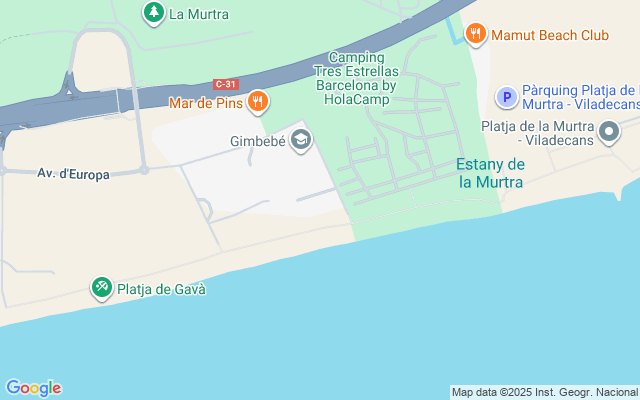This screenshot has width=640, height=400.
Task: Tap the Platja de Gavà beach pin
Action: 102,288
